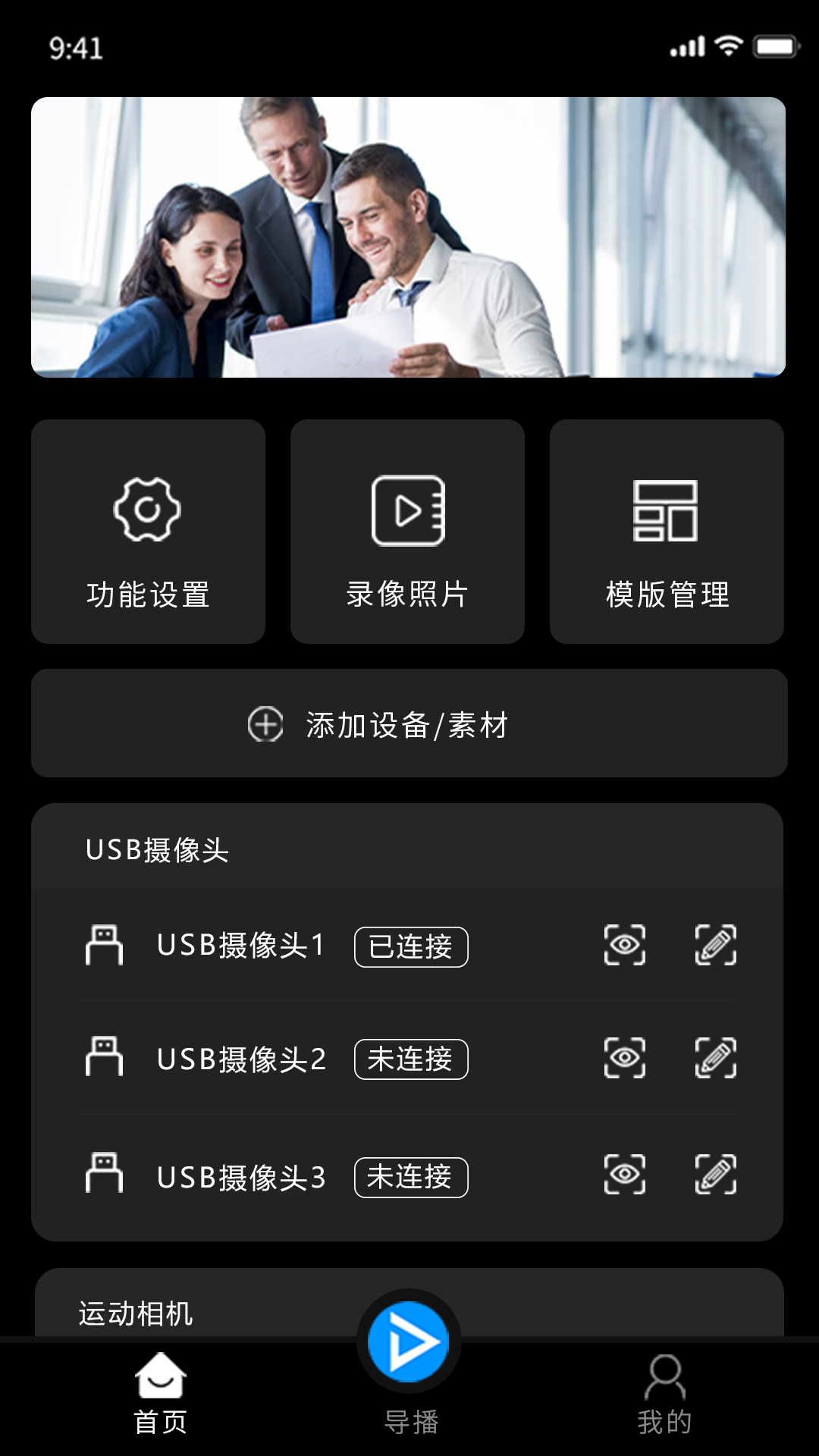This screenshot has width=819, height=1456.
Task: Open the 我的 profile person icon
Action: pyautogui.click(x=665, y=1394)
